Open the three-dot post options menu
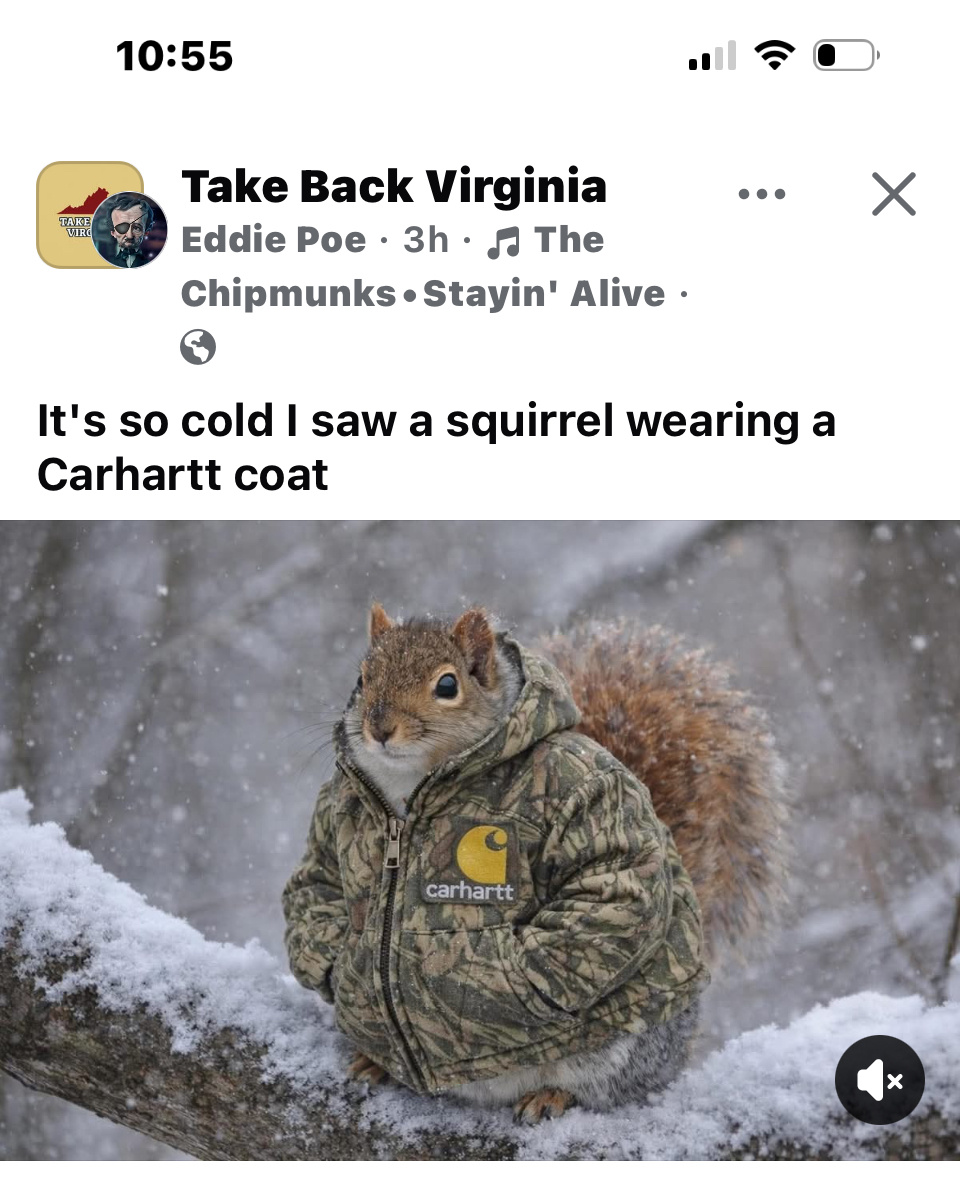This screenshot has height=1182, width=960. [x=762, y=194]
